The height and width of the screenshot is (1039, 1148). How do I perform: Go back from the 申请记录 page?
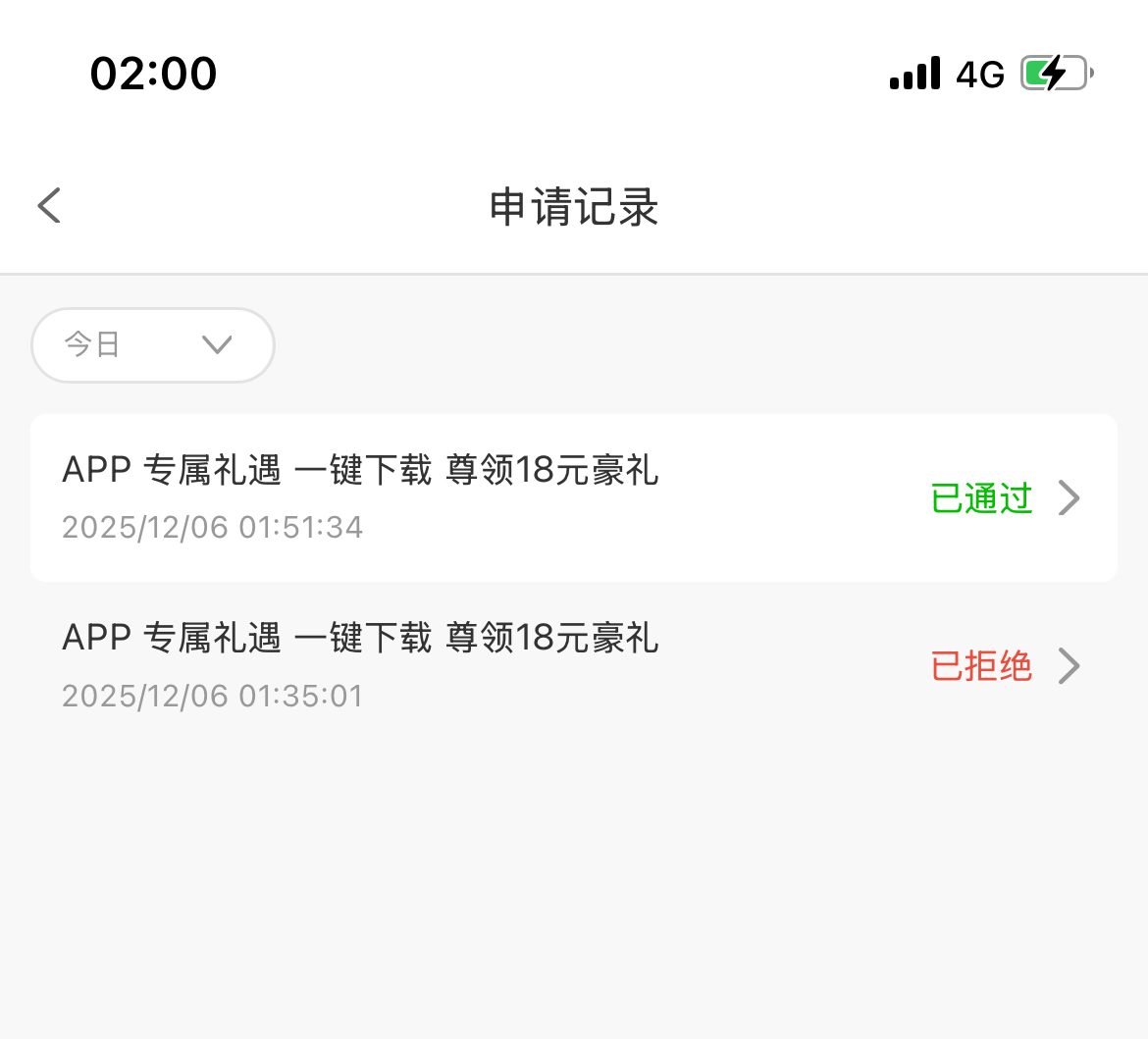pyautogui.click(x=49, y=206)
